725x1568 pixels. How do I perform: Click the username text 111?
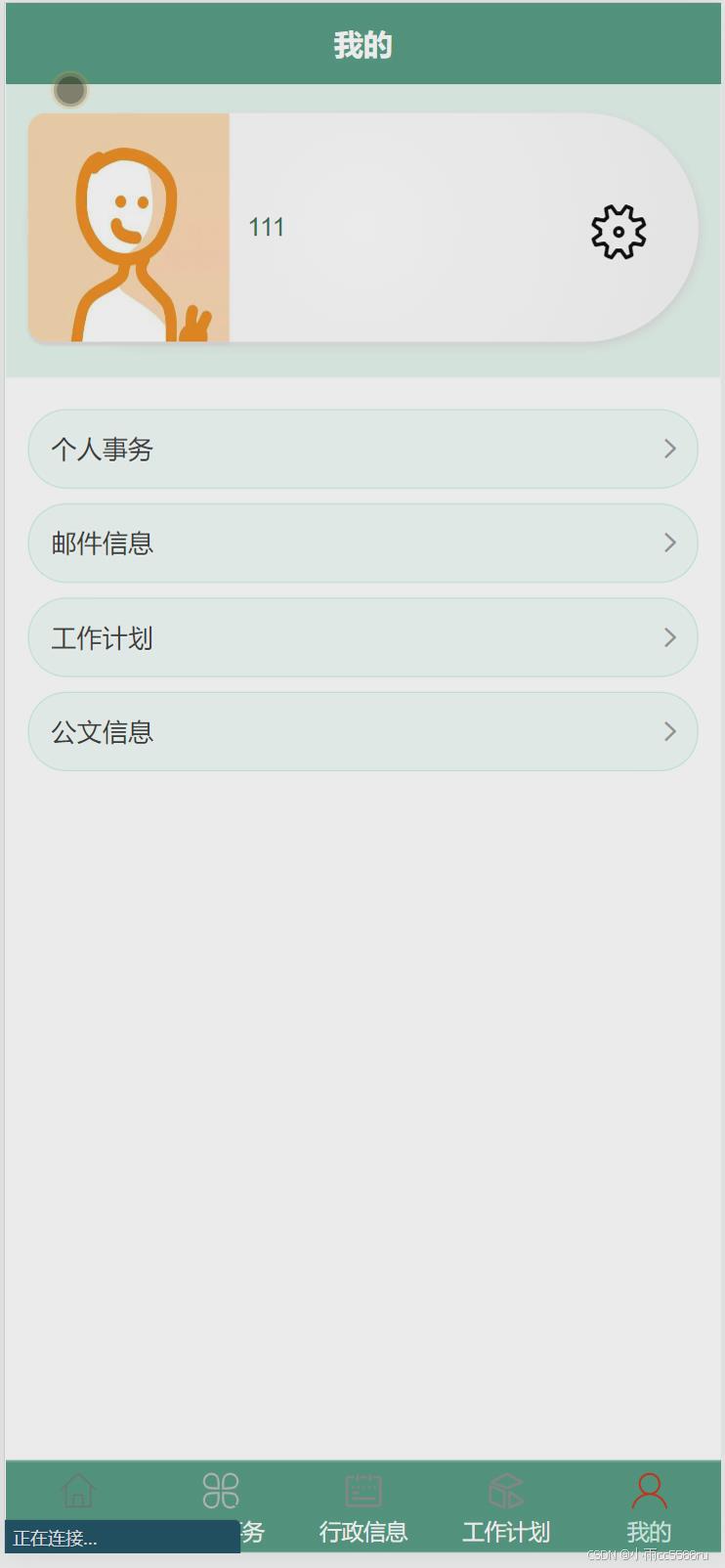[x=266, y=227]
